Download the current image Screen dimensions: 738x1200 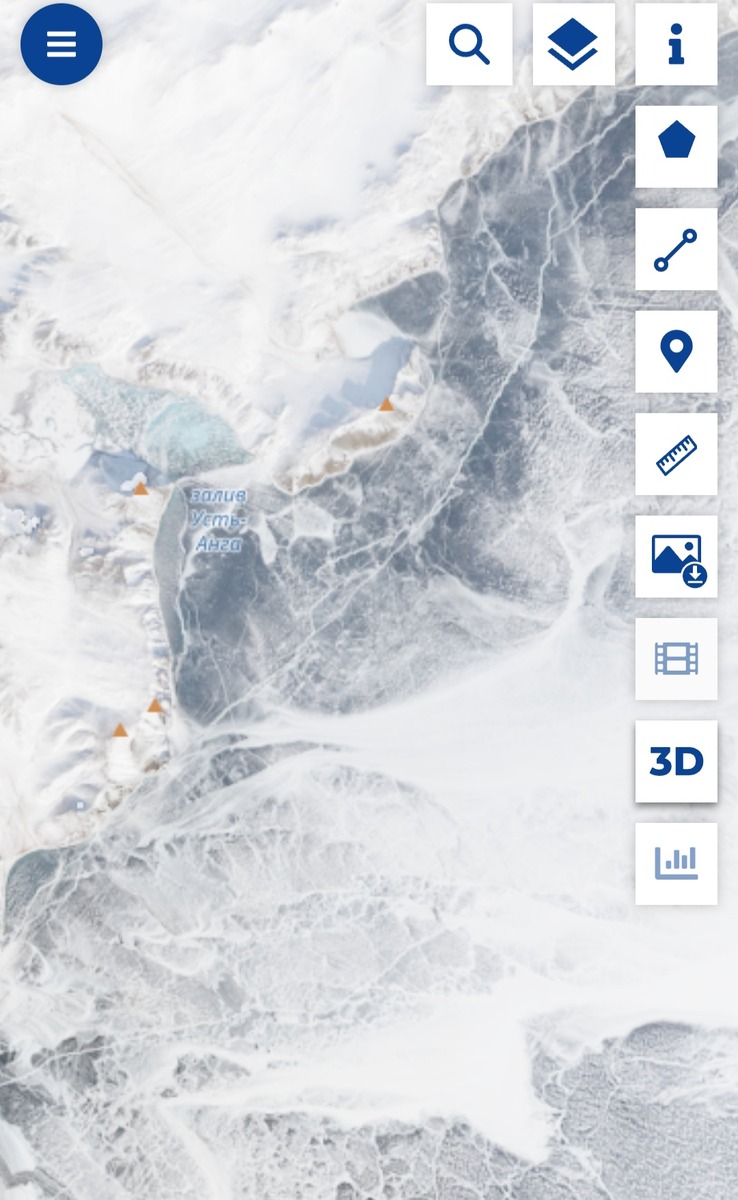pos(676,557)
